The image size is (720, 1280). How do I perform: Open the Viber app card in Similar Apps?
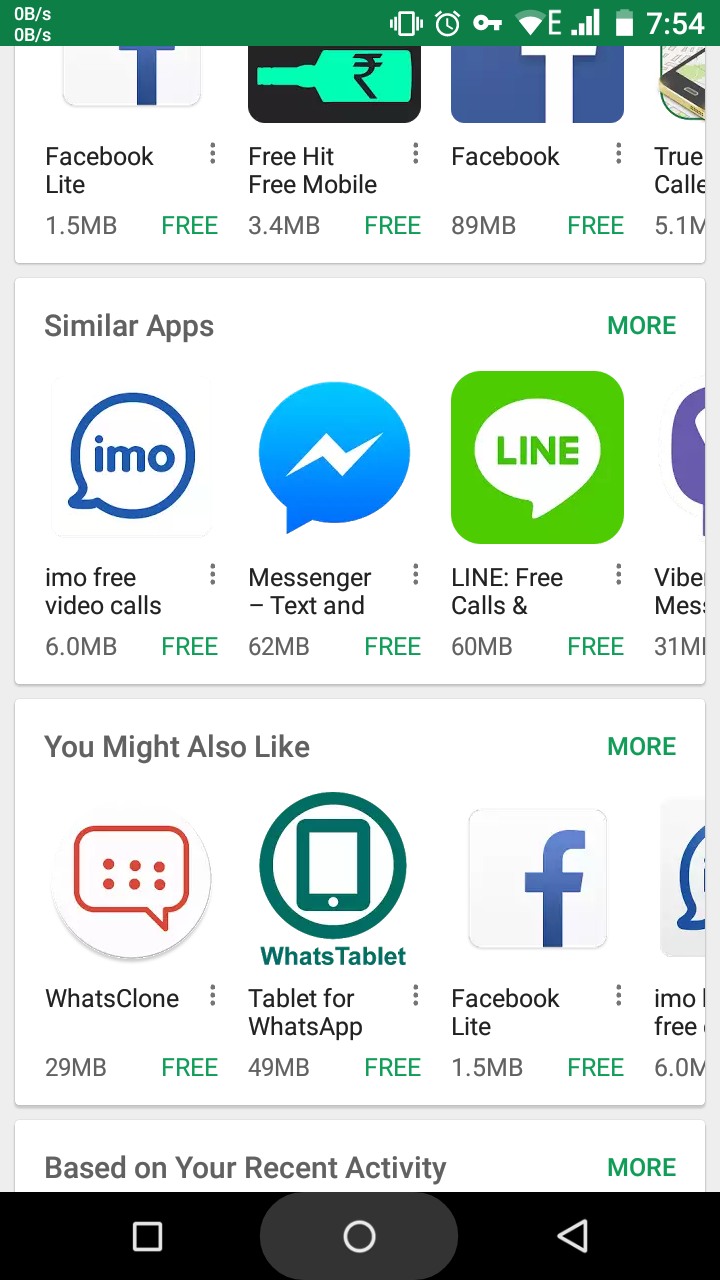[x=690, y=457]
